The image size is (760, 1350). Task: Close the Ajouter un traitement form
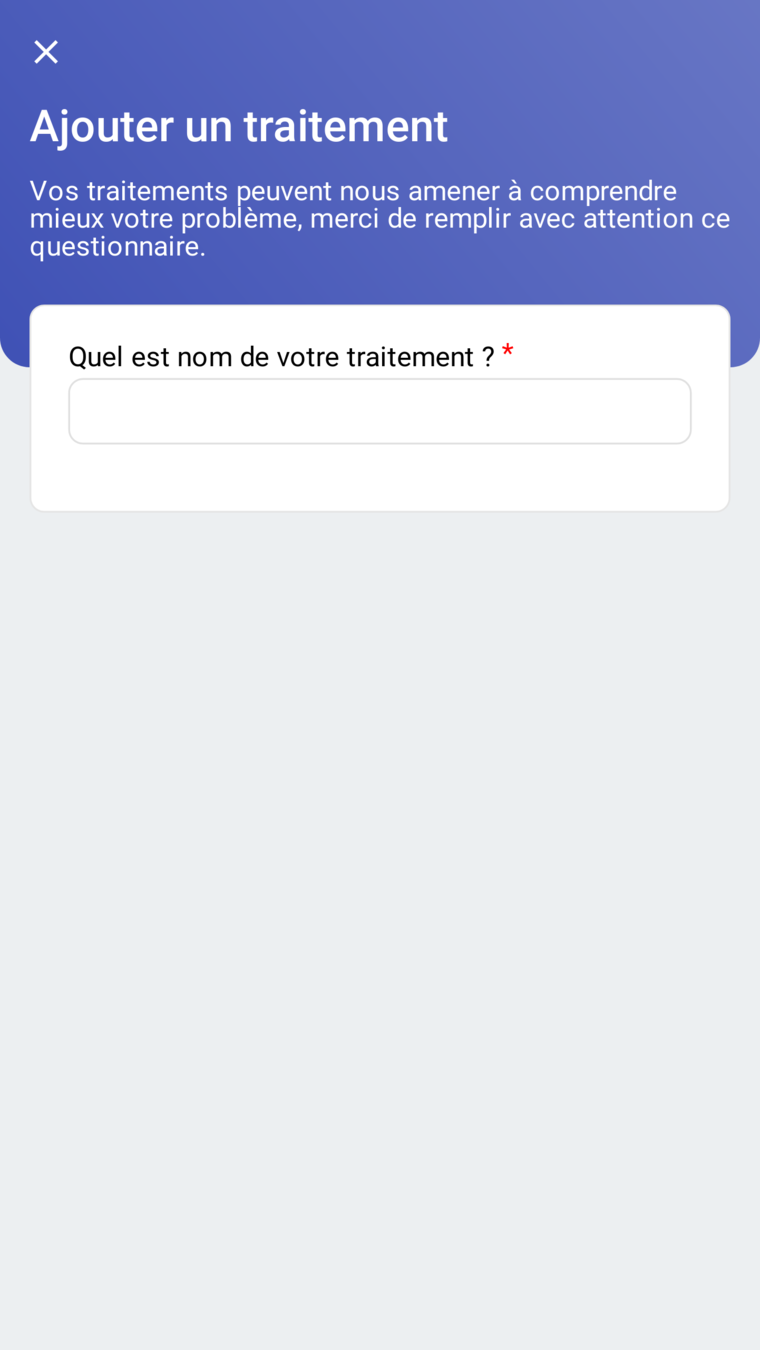click(46, 52)
